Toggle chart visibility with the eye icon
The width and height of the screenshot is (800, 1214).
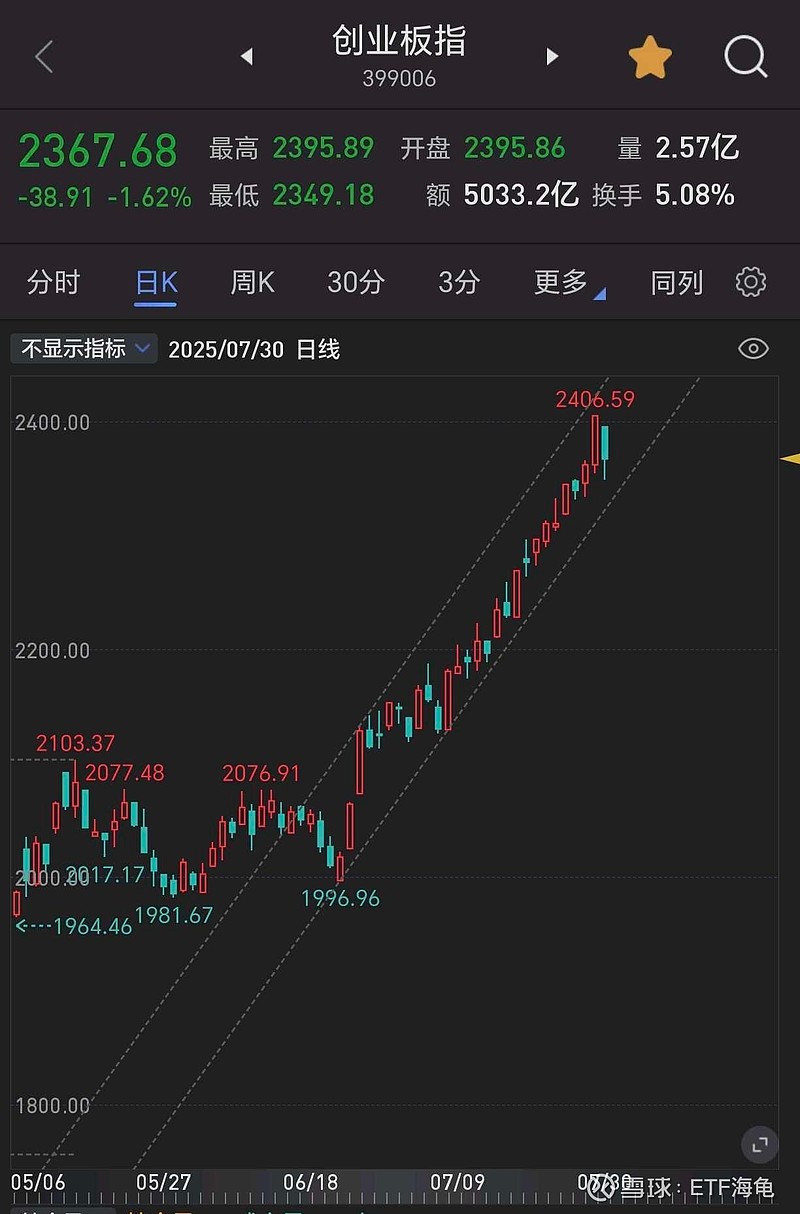click(753, 349)
